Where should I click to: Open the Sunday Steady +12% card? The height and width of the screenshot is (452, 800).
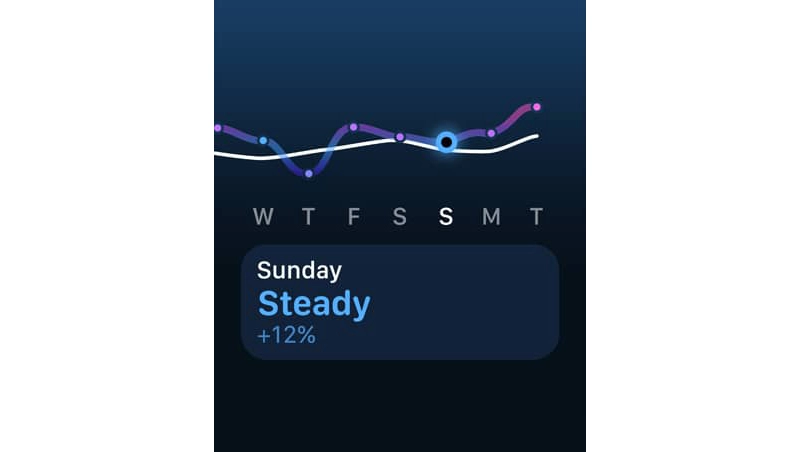pyautogui.click(x=399, y=302)
